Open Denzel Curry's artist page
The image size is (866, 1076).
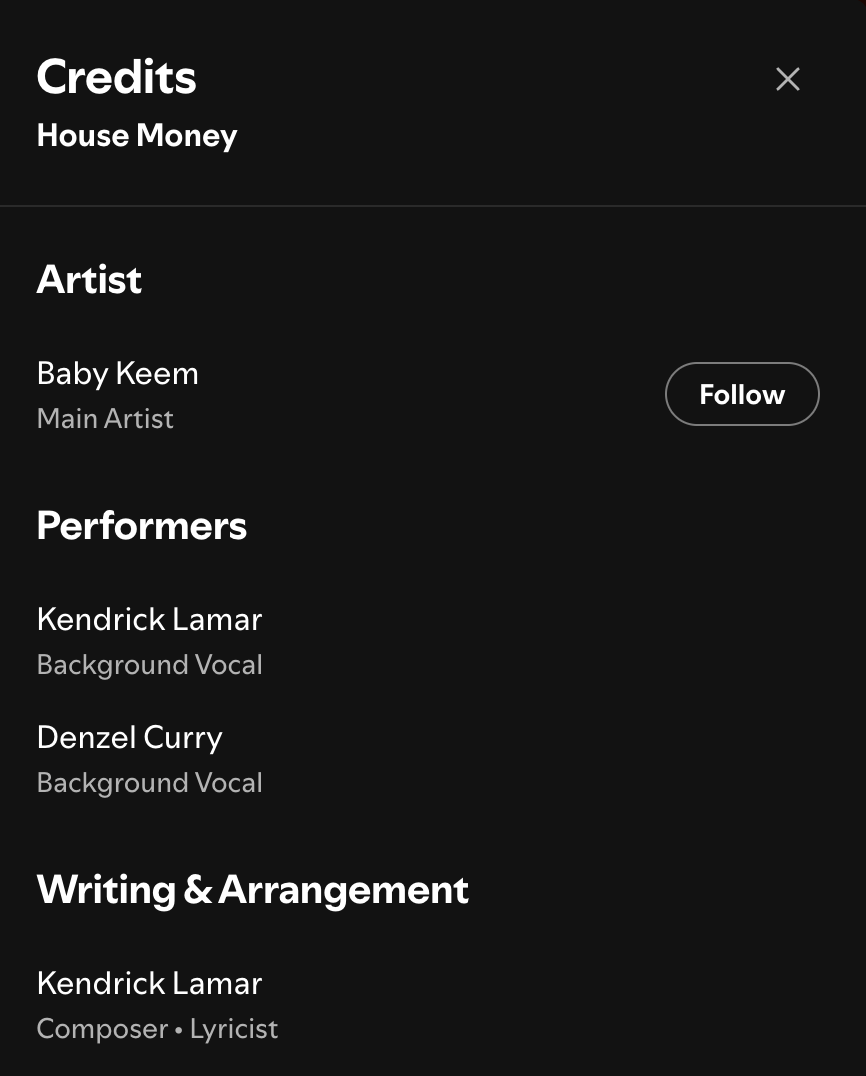click(x=129, y=737)
